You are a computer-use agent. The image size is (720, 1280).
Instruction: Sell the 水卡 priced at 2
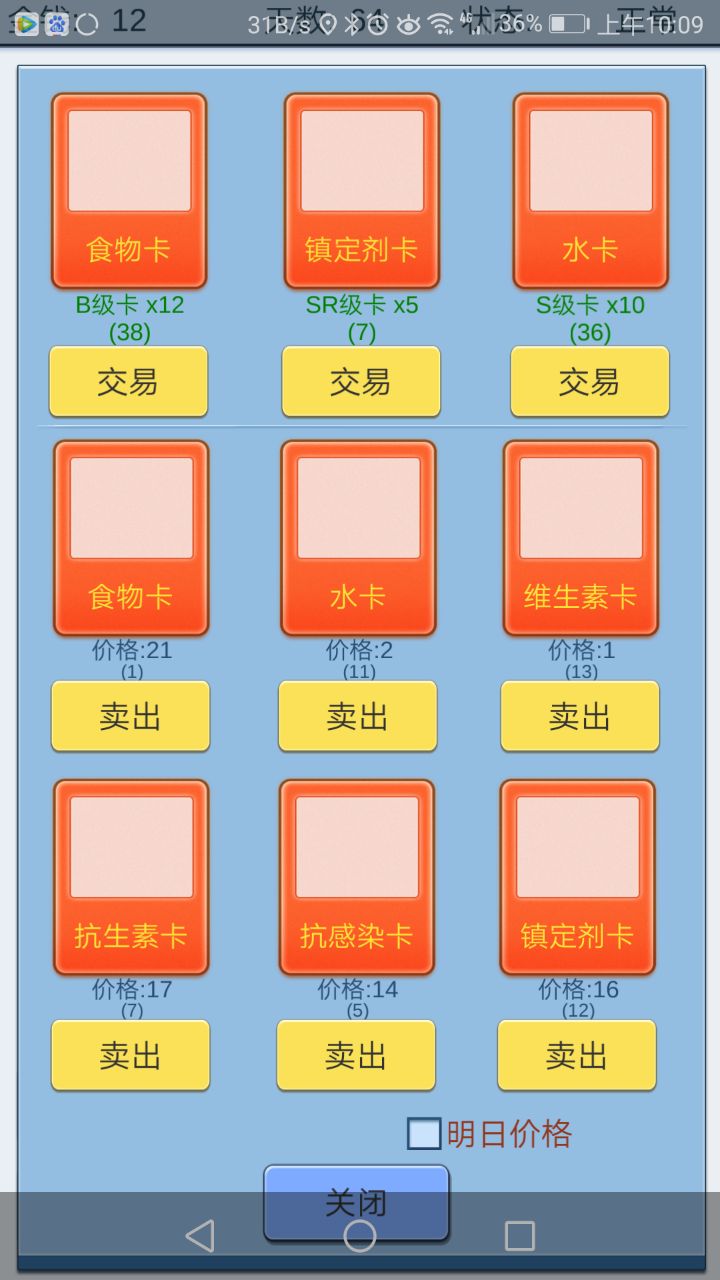(x=357, y=716)
